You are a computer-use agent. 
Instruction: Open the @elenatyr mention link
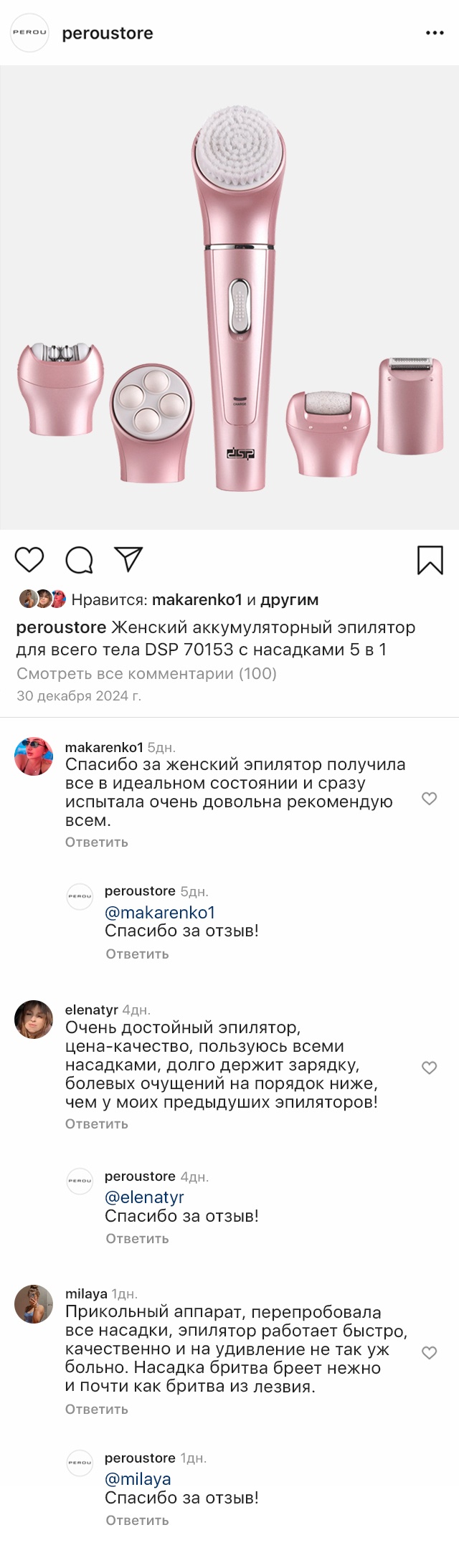tap(144, 1197)
